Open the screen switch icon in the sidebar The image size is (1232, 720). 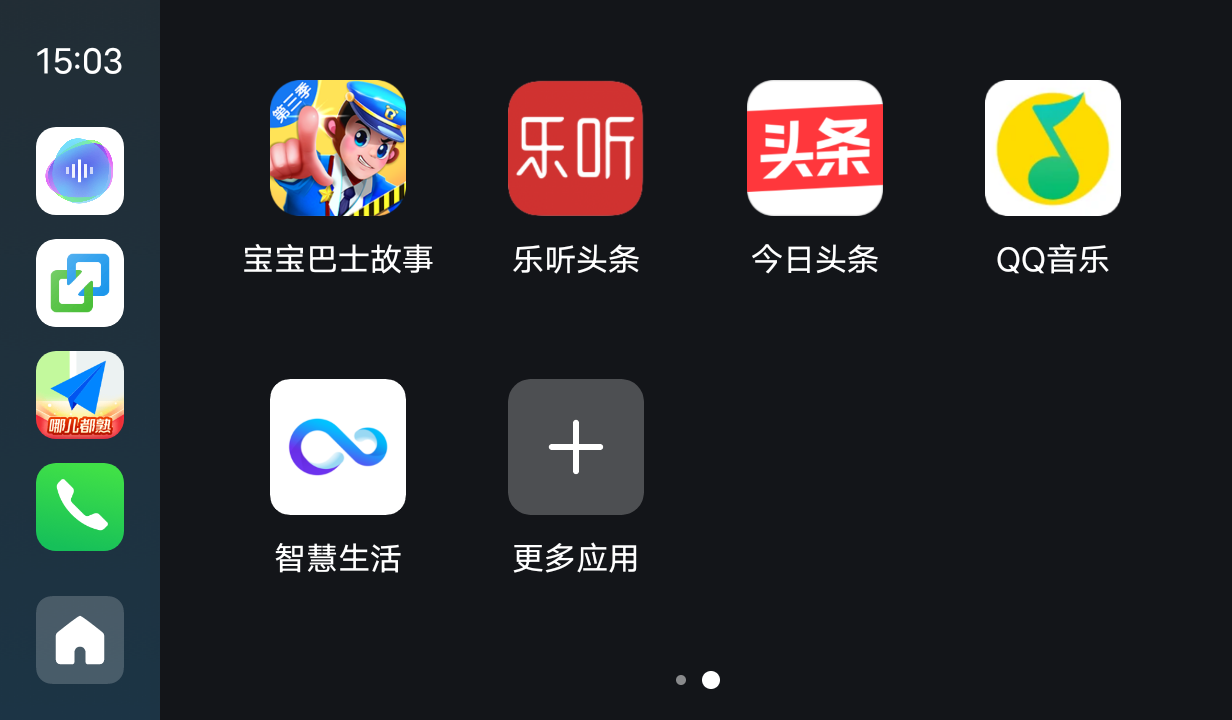[x=80, y=283]
